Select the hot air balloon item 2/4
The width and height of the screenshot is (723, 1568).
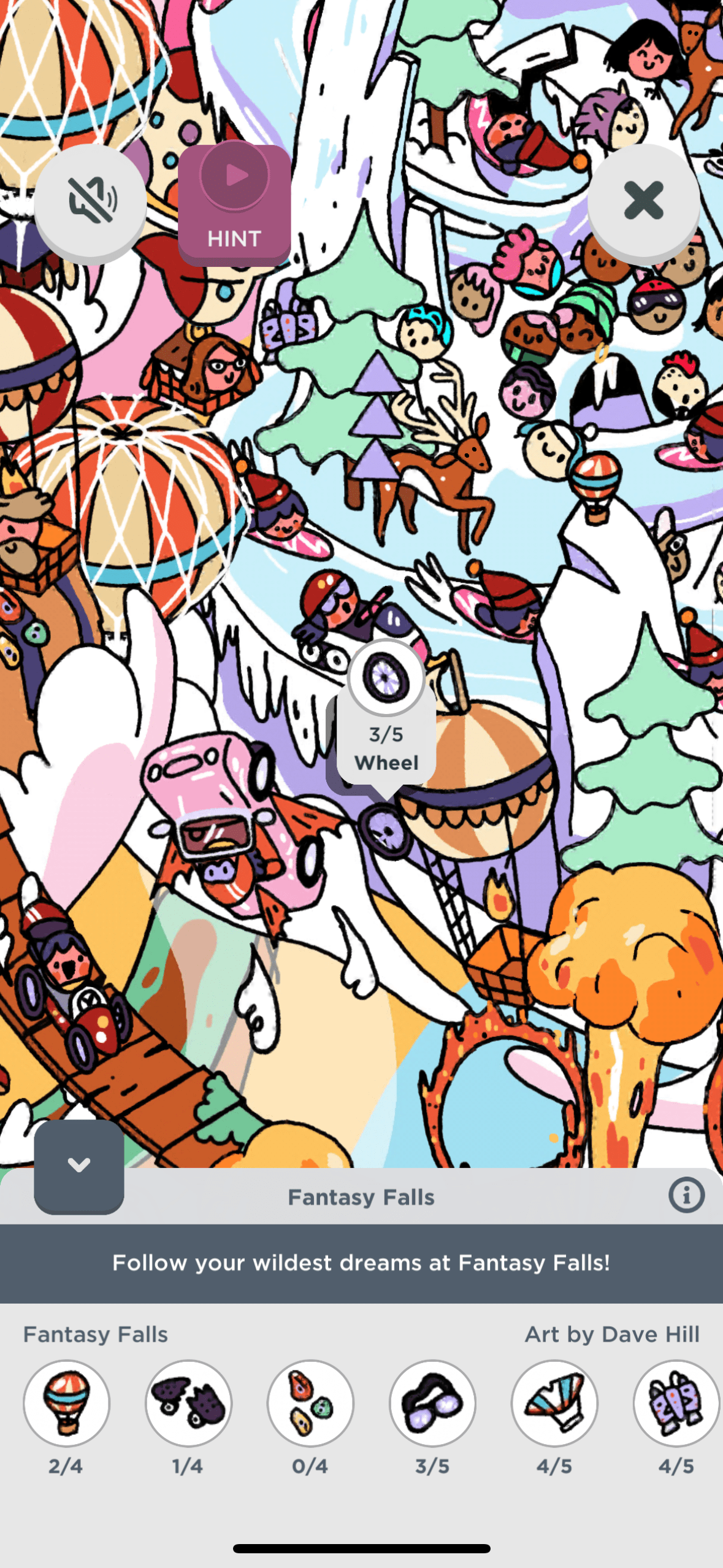[x=66, y=1402]
